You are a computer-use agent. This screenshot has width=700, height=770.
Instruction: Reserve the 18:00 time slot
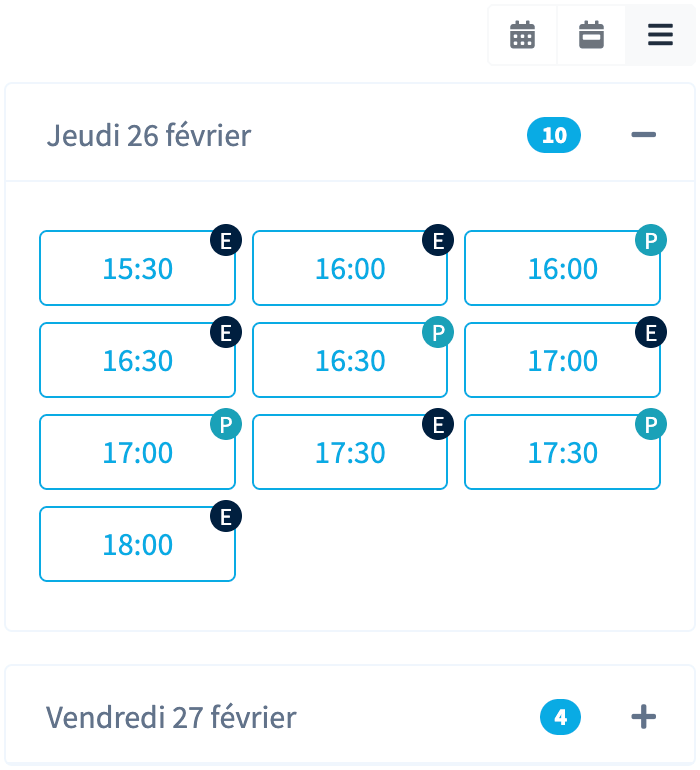pos(137,545)
